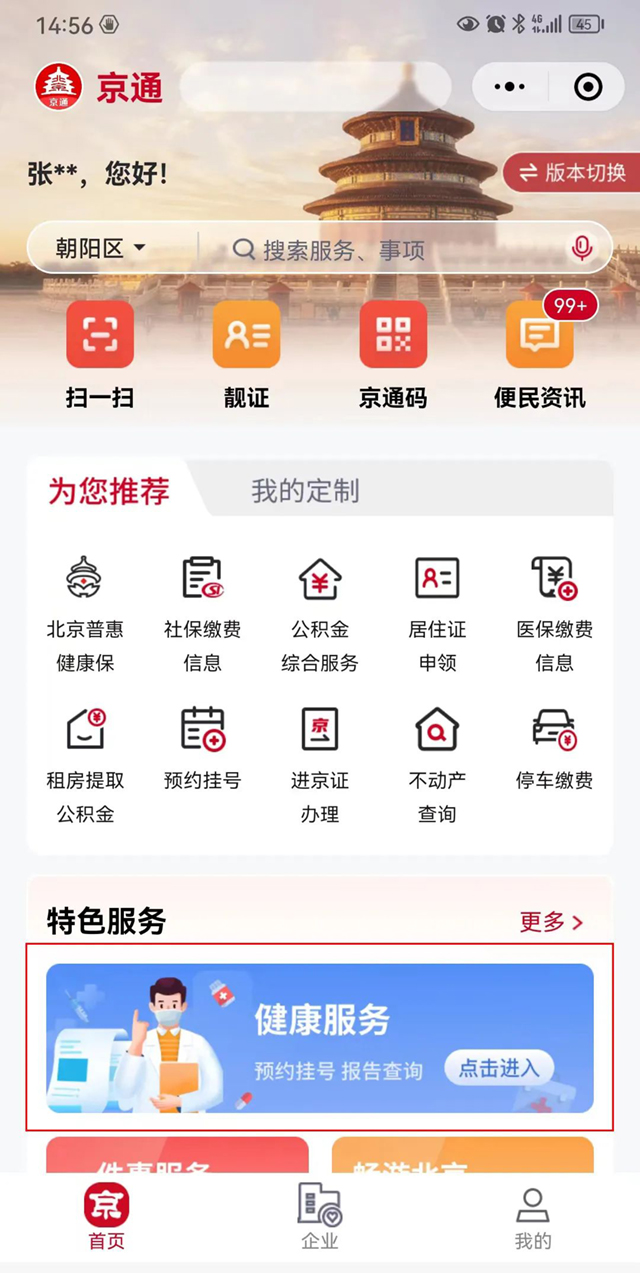Switch to the 企业 tab
Viewport: 640px width, 1273px height.
coord(320,1215)
